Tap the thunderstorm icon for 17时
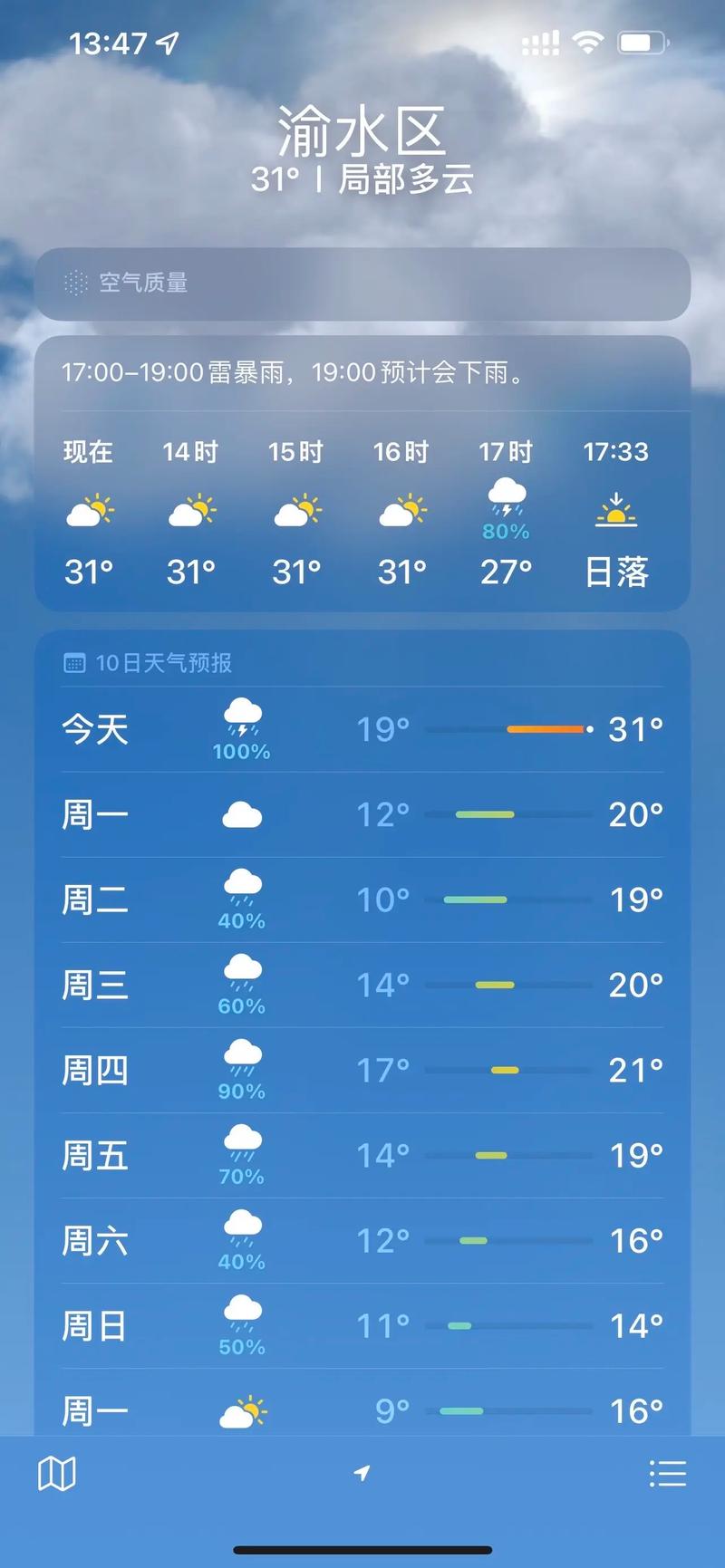Viewport: 725px width, 1568px height. click(505, 503)
